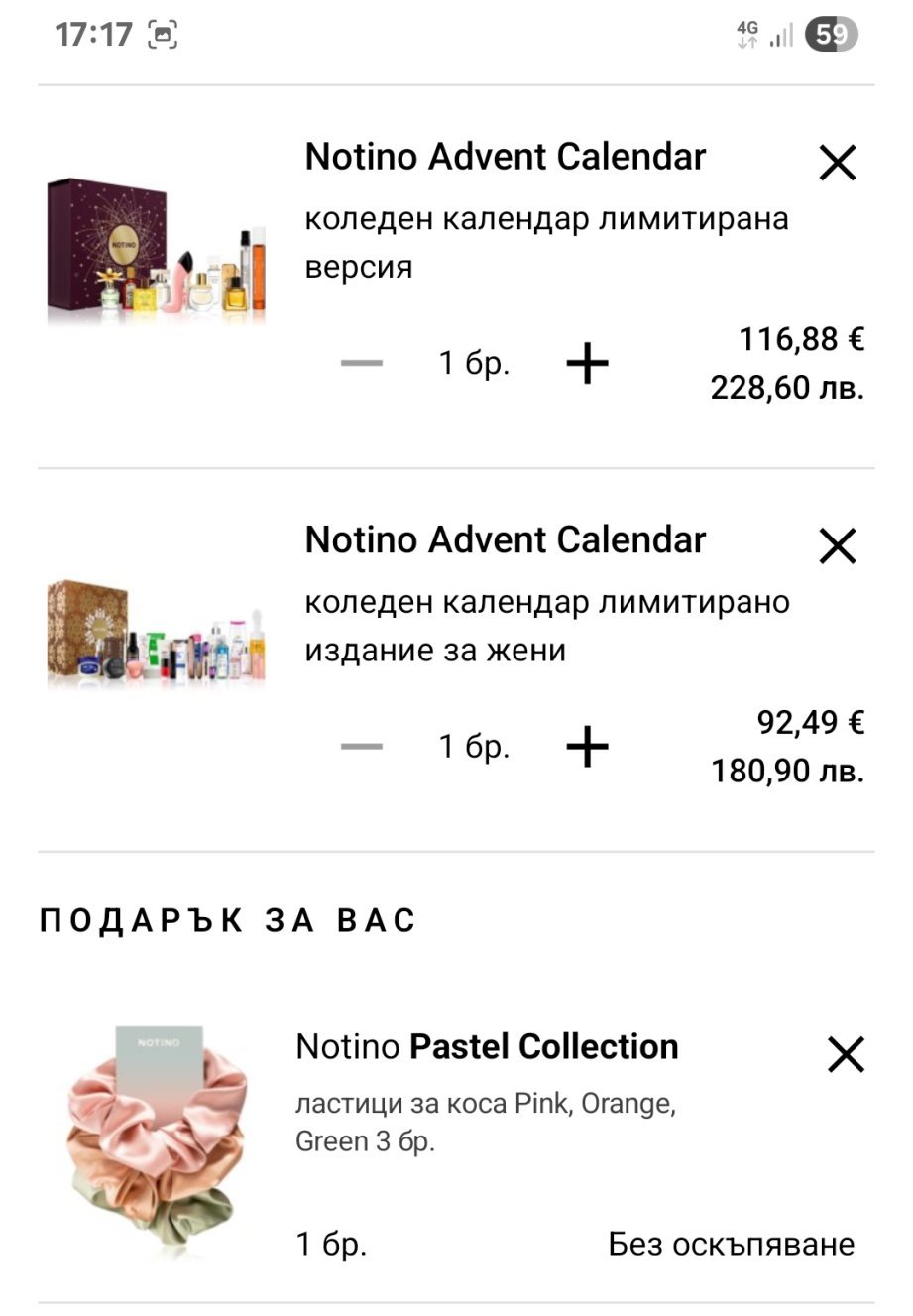Decrease quantity of the 92,49 € Advent Calendar
This screenshot has width=913, height=1316.
coord(362,746)
